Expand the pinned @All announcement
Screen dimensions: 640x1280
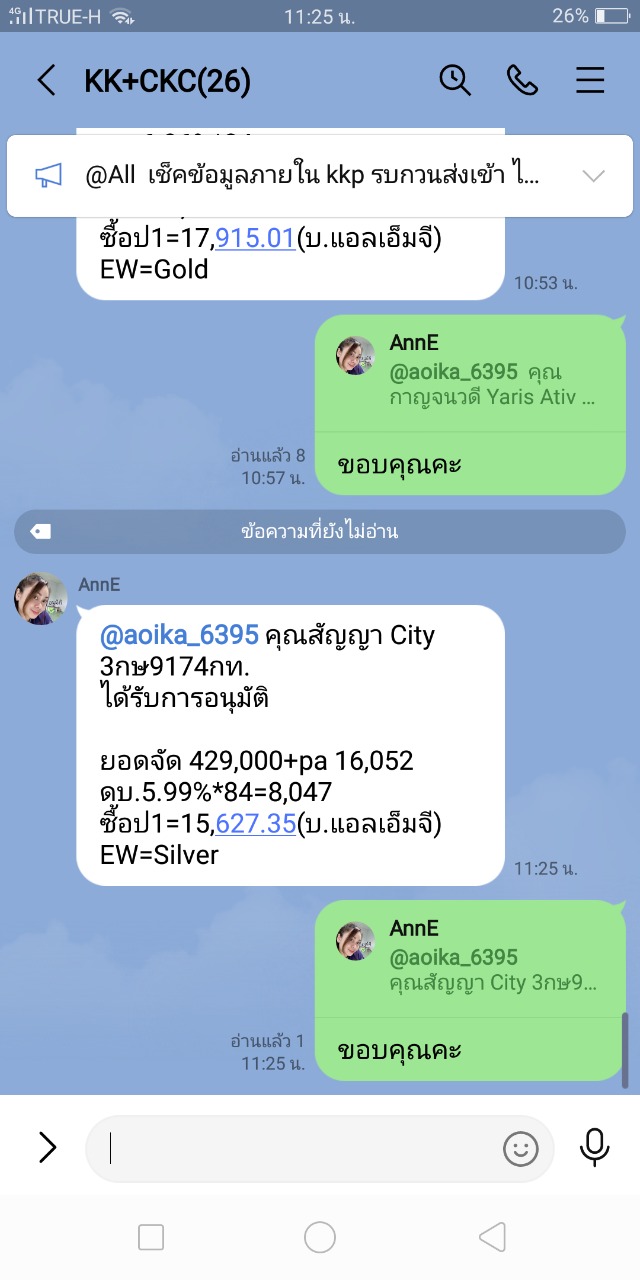593,177
